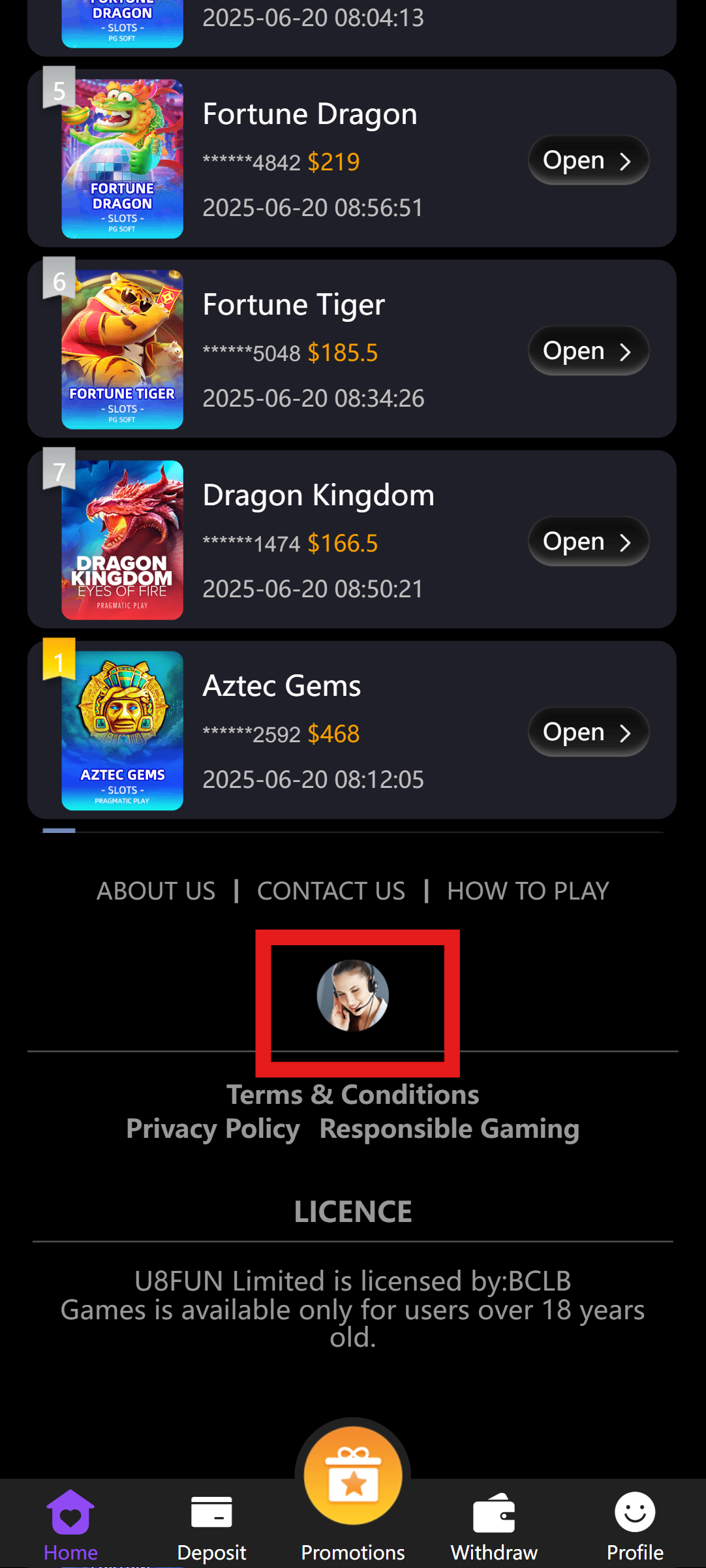Switch to the Deposit tab

(x=211, y=1524)
